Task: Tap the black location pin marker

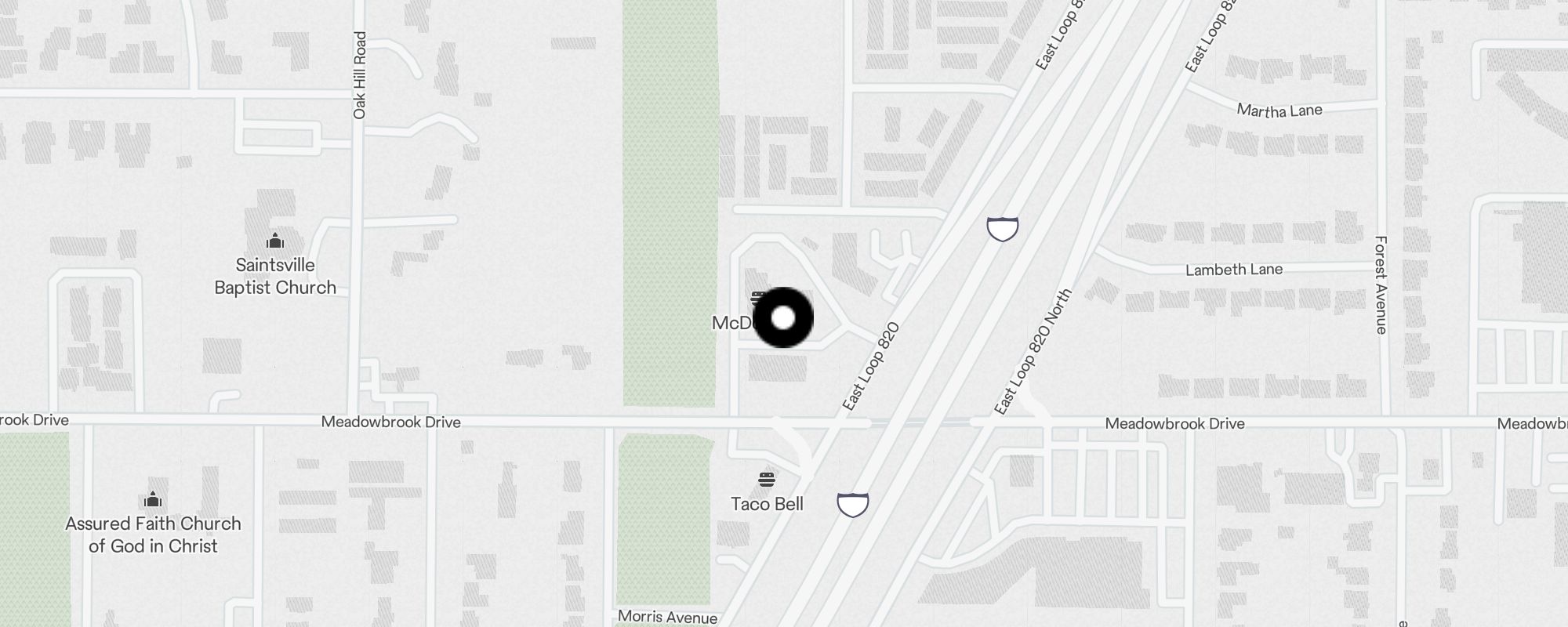Action: click(783, 317)
